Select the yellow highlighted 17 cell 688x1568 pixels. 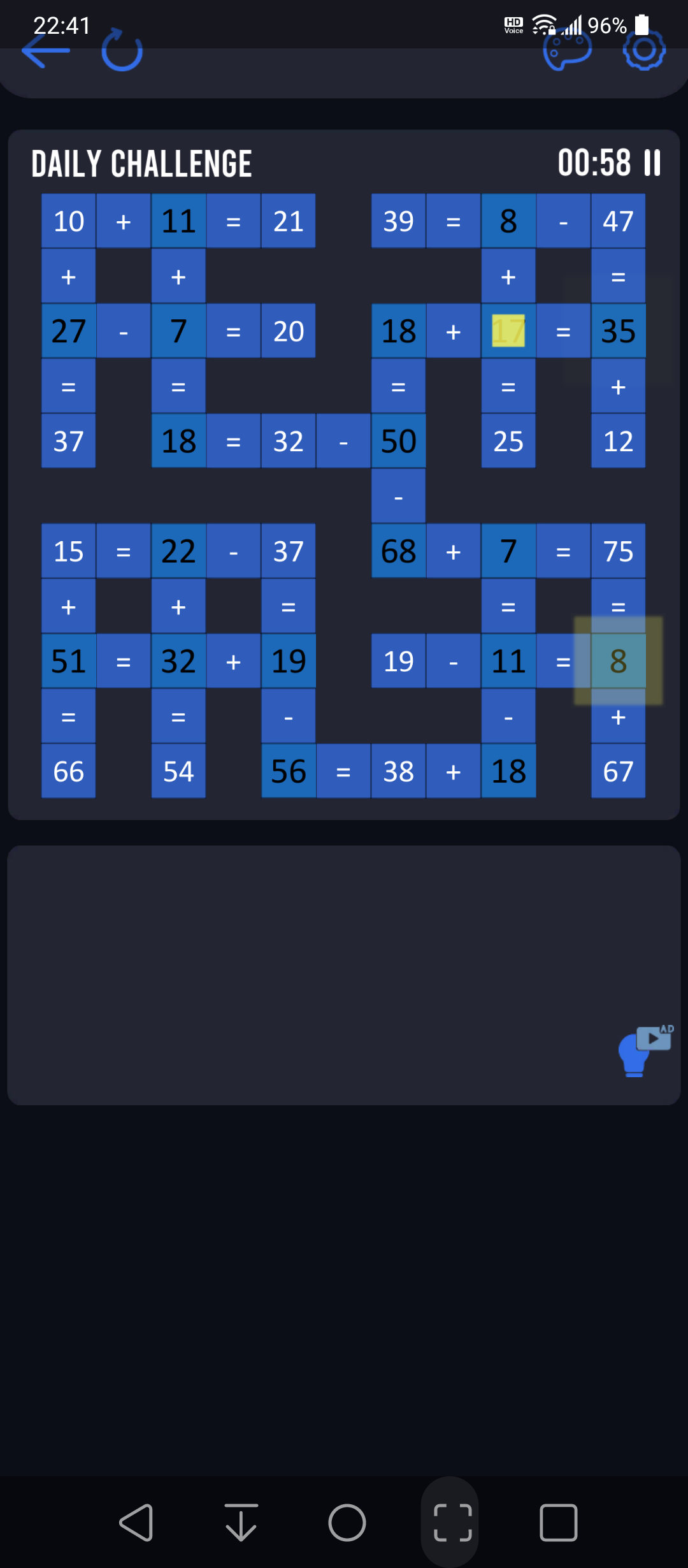tap(508, 331)
